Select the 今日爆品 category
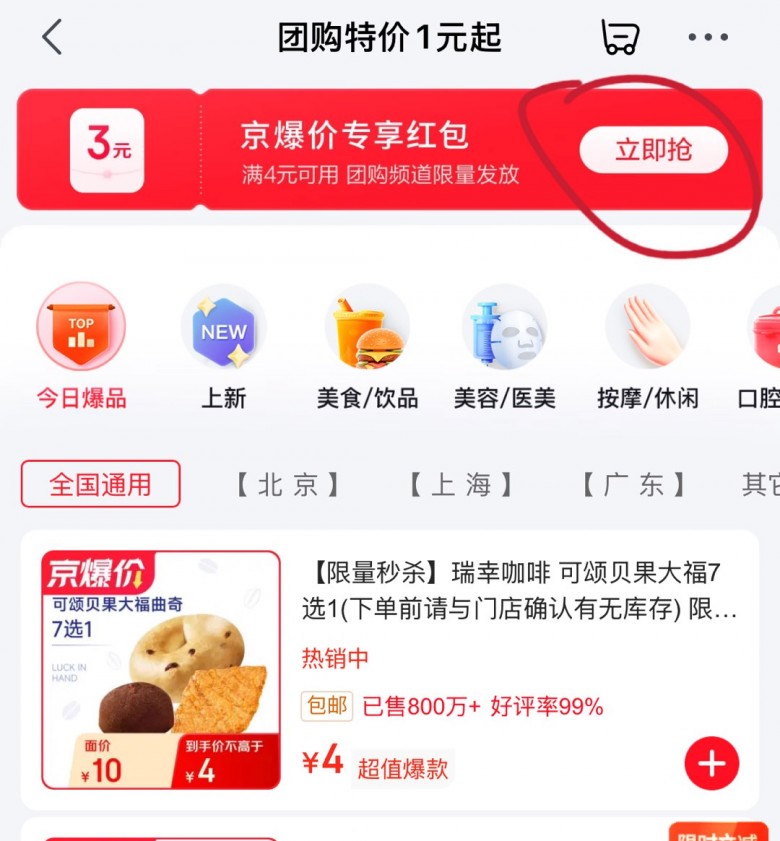 point(82,347)
